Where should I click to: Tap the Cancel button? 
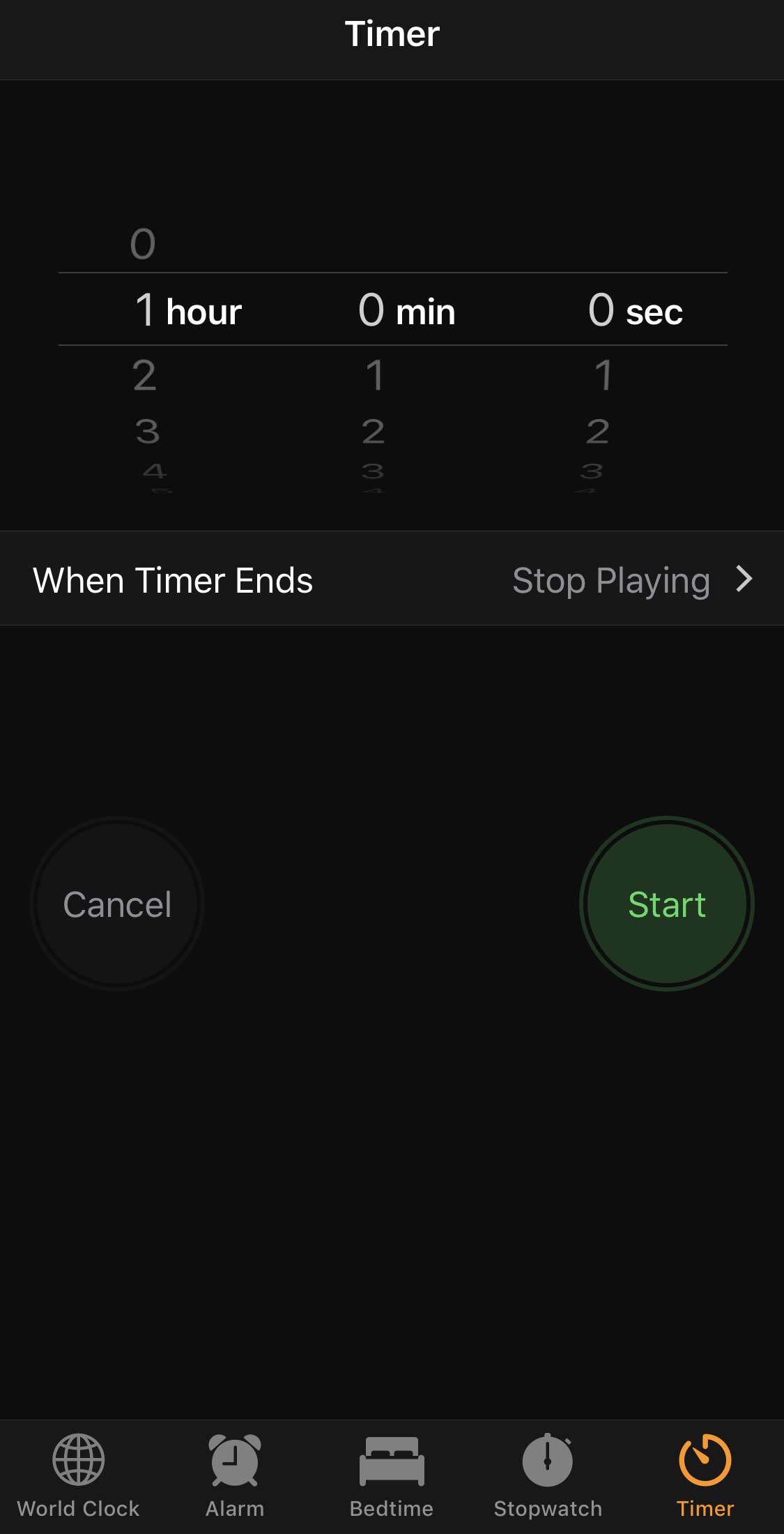coord(117,904)
